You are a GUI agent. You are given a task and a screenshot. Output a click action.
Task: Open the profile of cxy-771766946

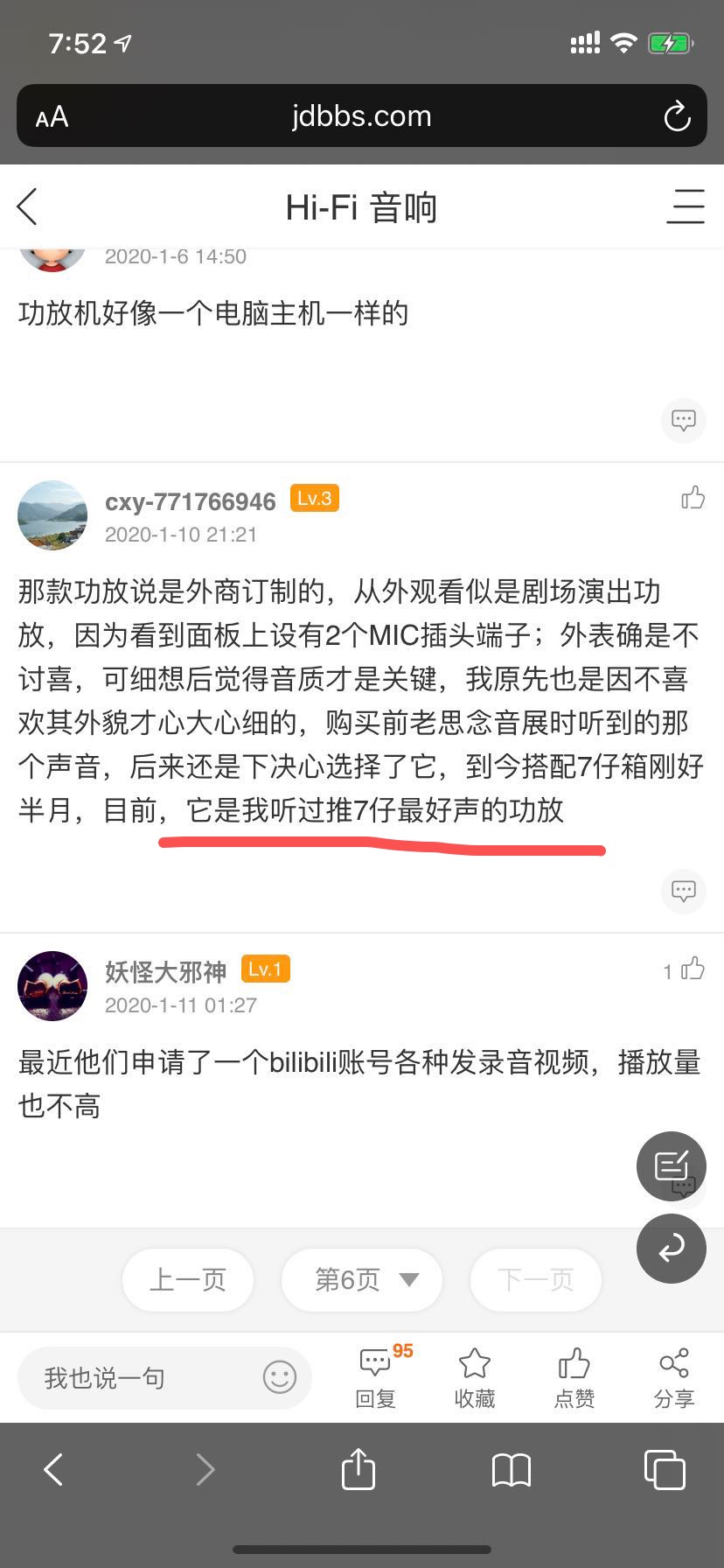(x=52, y=515)
